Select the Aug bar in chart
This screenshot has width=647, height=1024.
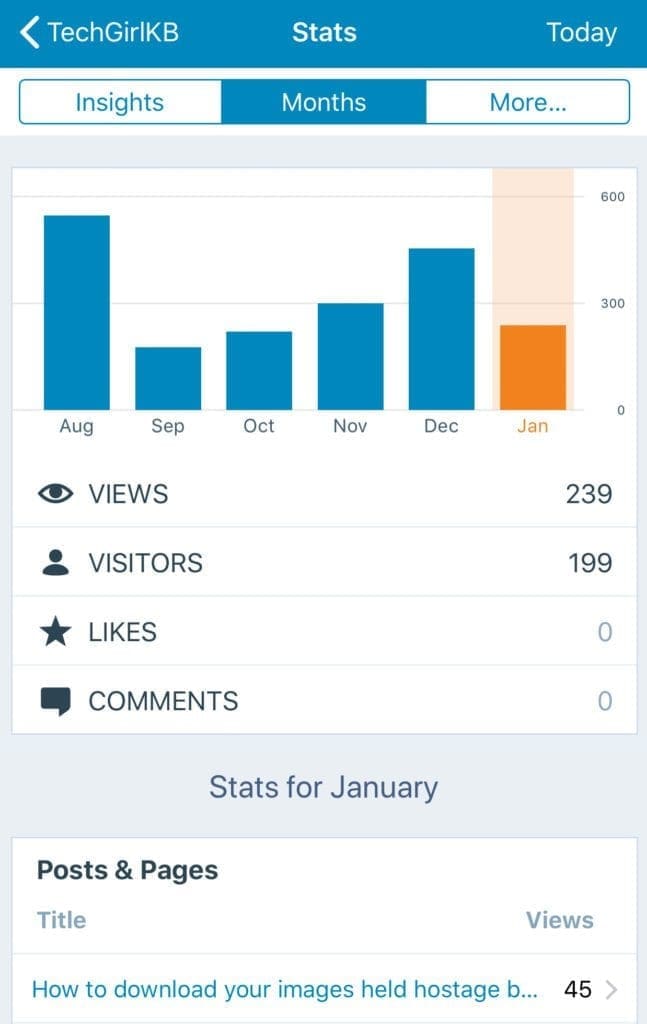click(77, 312)
